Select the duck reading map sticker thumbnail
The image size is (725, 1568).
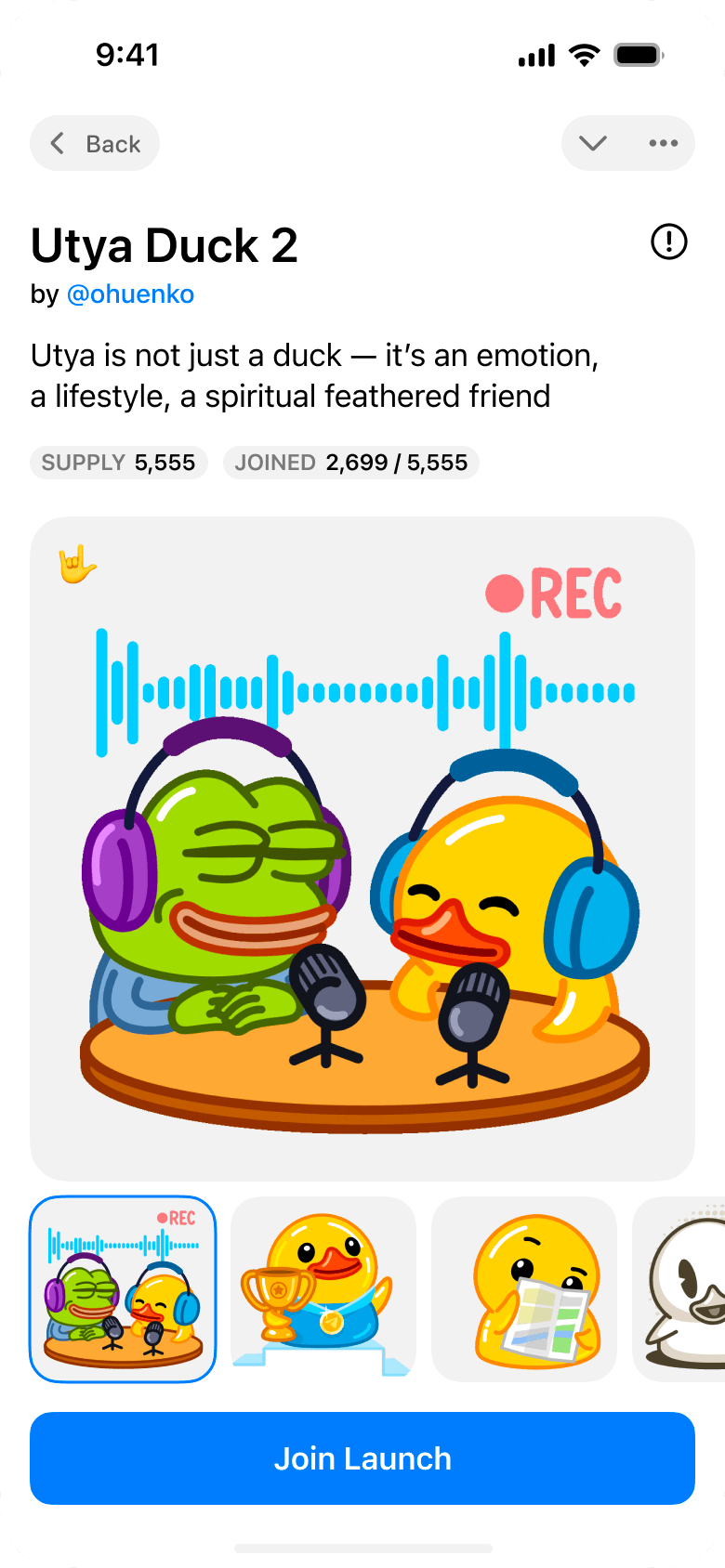point(524,1289)
